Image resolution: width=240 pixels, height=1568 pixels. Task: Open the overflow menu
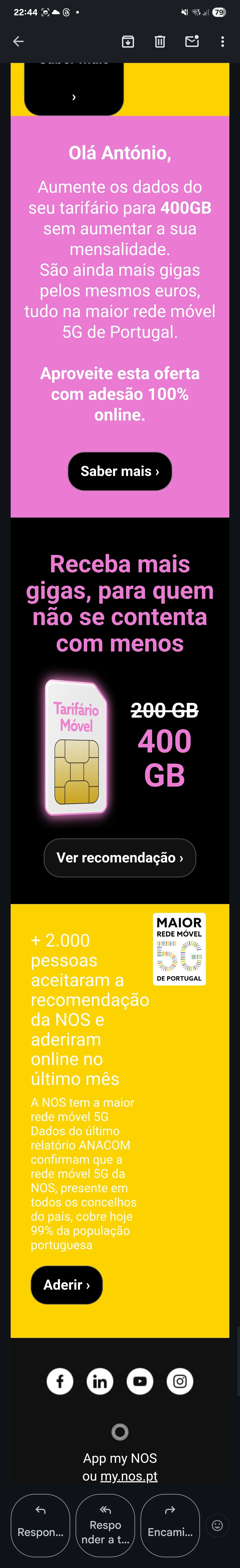point(222,41)
